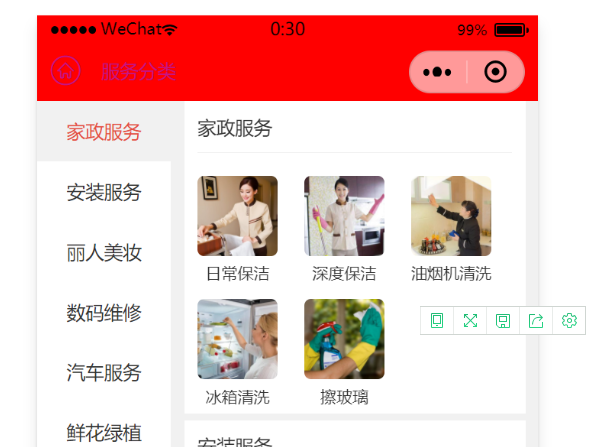Switch to 安装服务 category

pos(104,192)
